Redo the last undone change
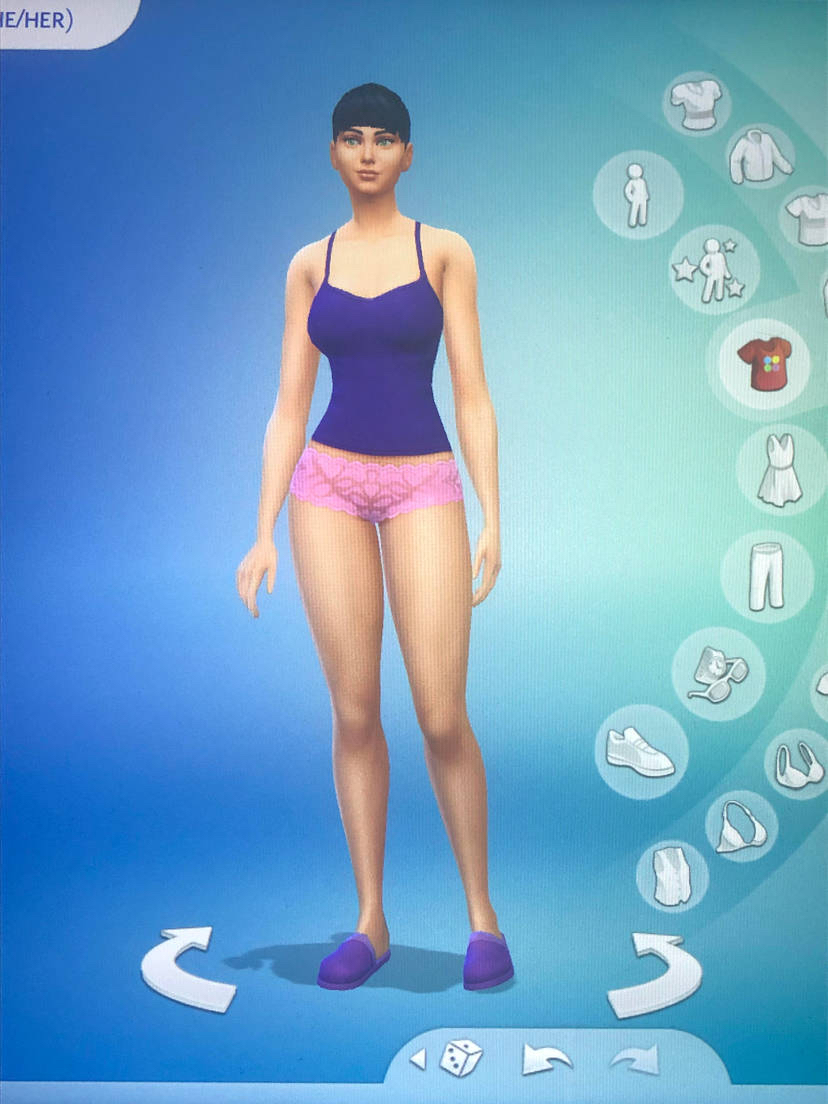 pos(634,1059)
